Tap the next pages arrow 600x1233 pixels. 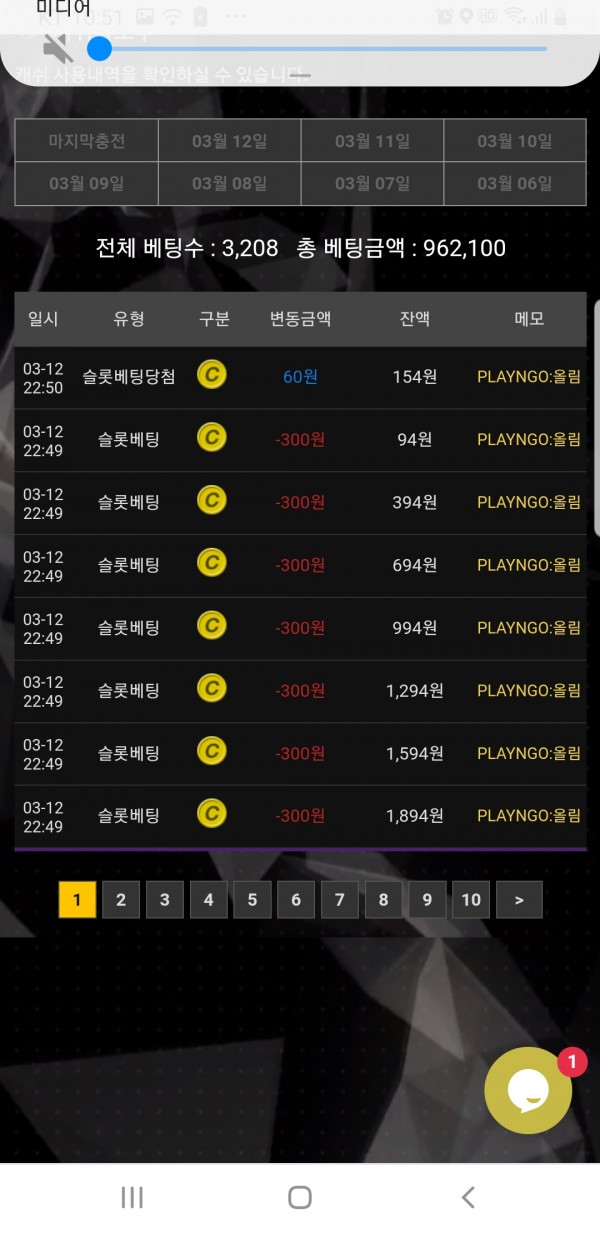click(x=519, y=900)
